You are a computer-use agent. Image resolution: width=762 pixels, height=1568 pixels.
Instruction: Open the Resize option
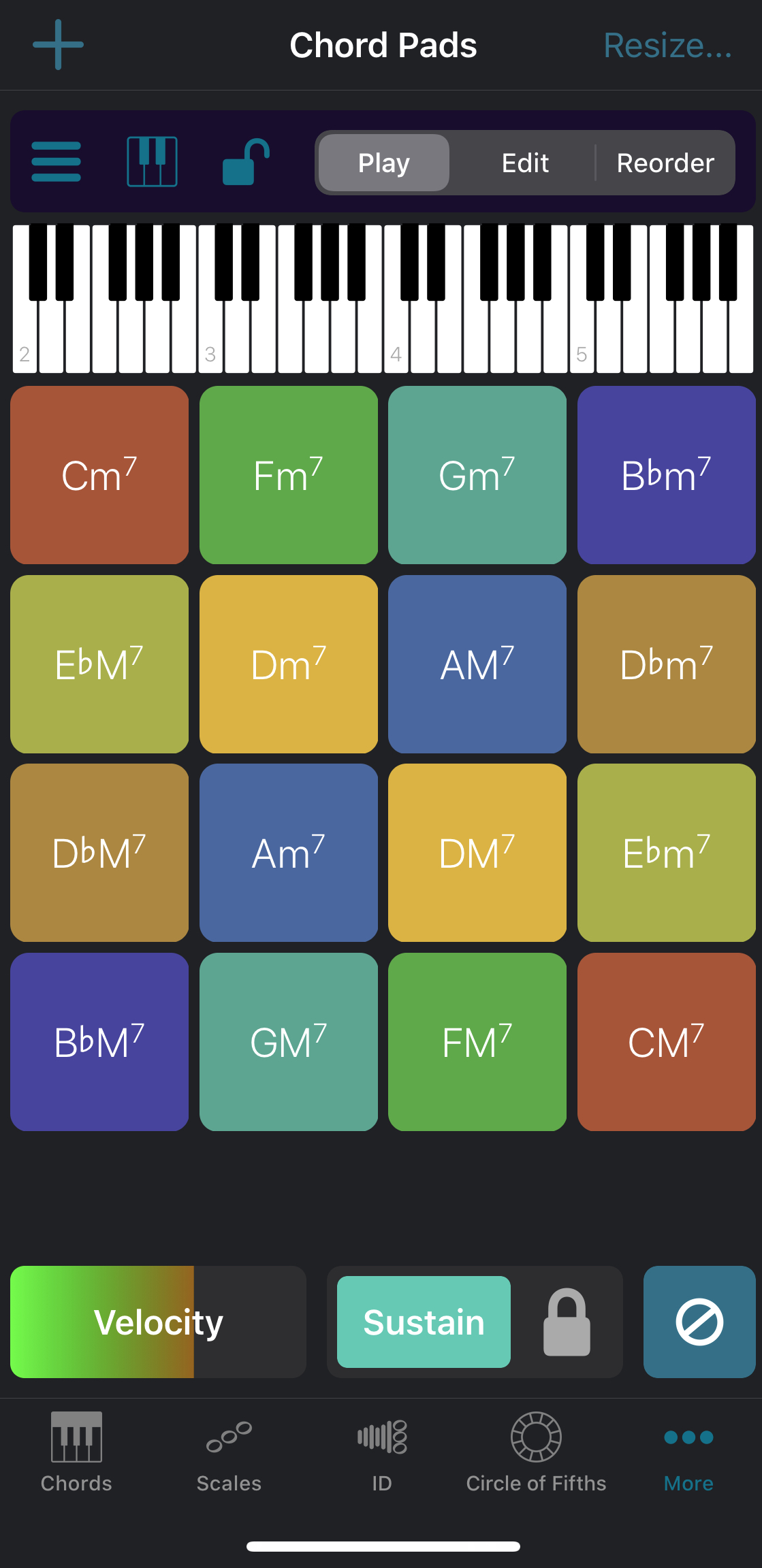667,46
